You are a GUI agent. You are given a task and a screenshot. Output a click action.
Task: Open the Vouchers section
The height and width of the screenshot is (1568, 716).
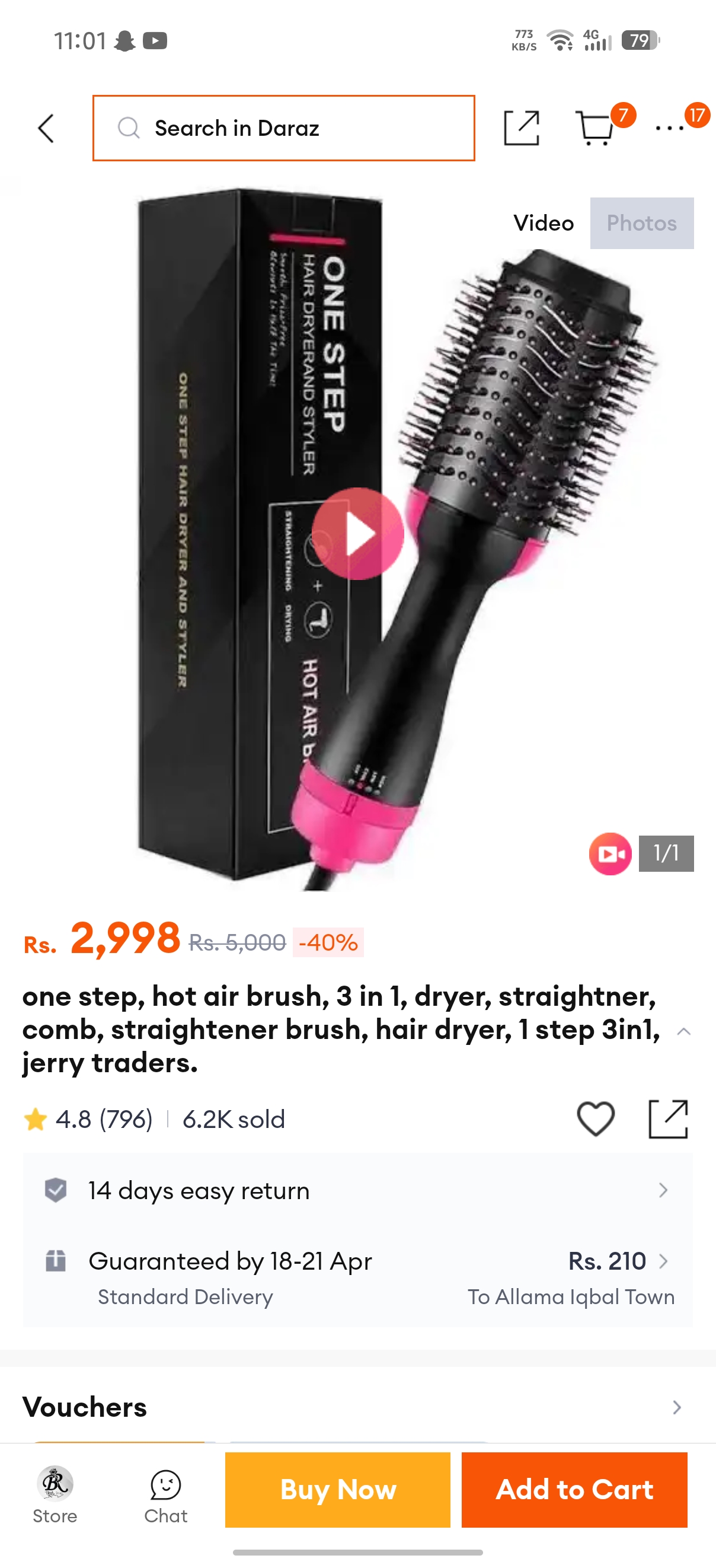(x=357, y=1407)
